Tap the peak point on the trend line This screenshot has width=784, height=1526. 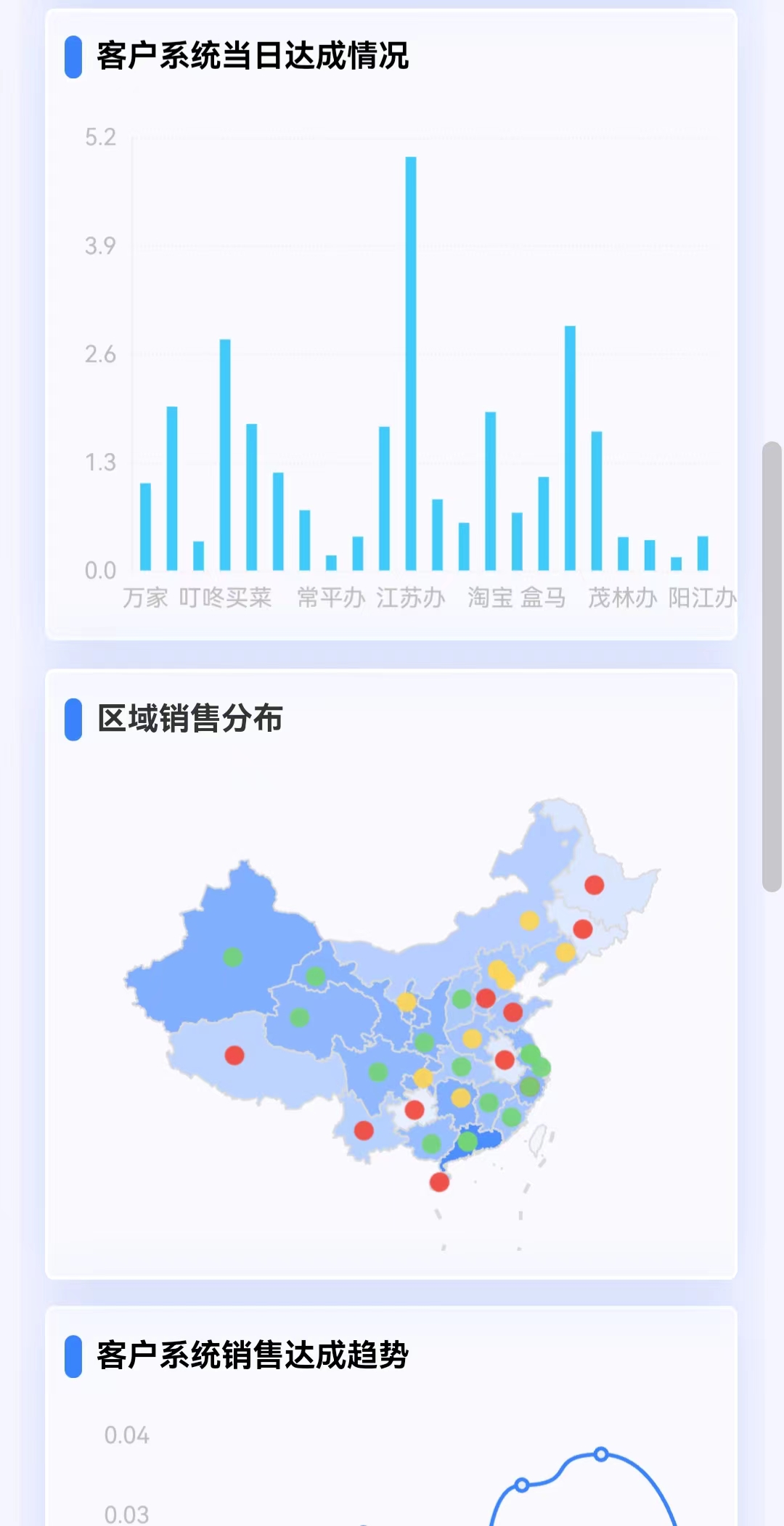601,1454
